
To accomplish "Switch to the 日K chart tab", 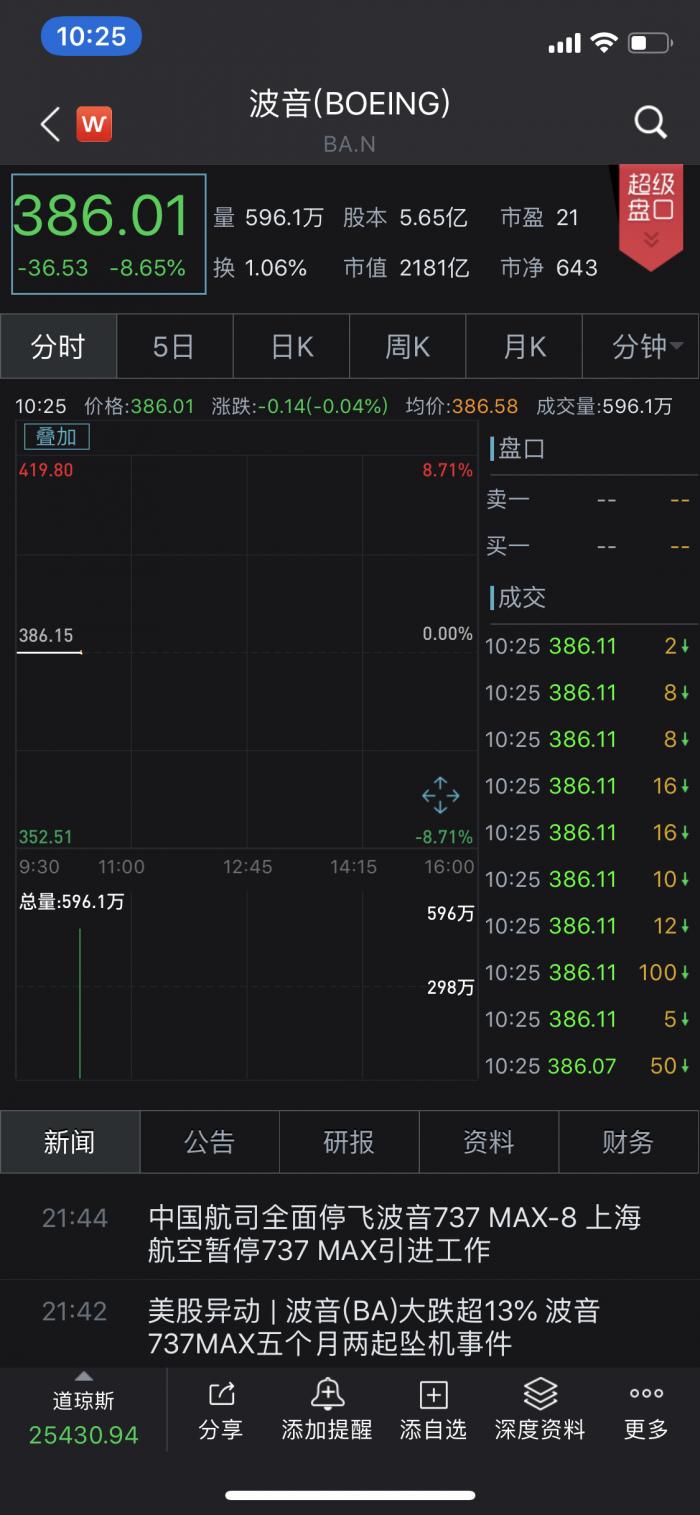I will coord(291,347).
